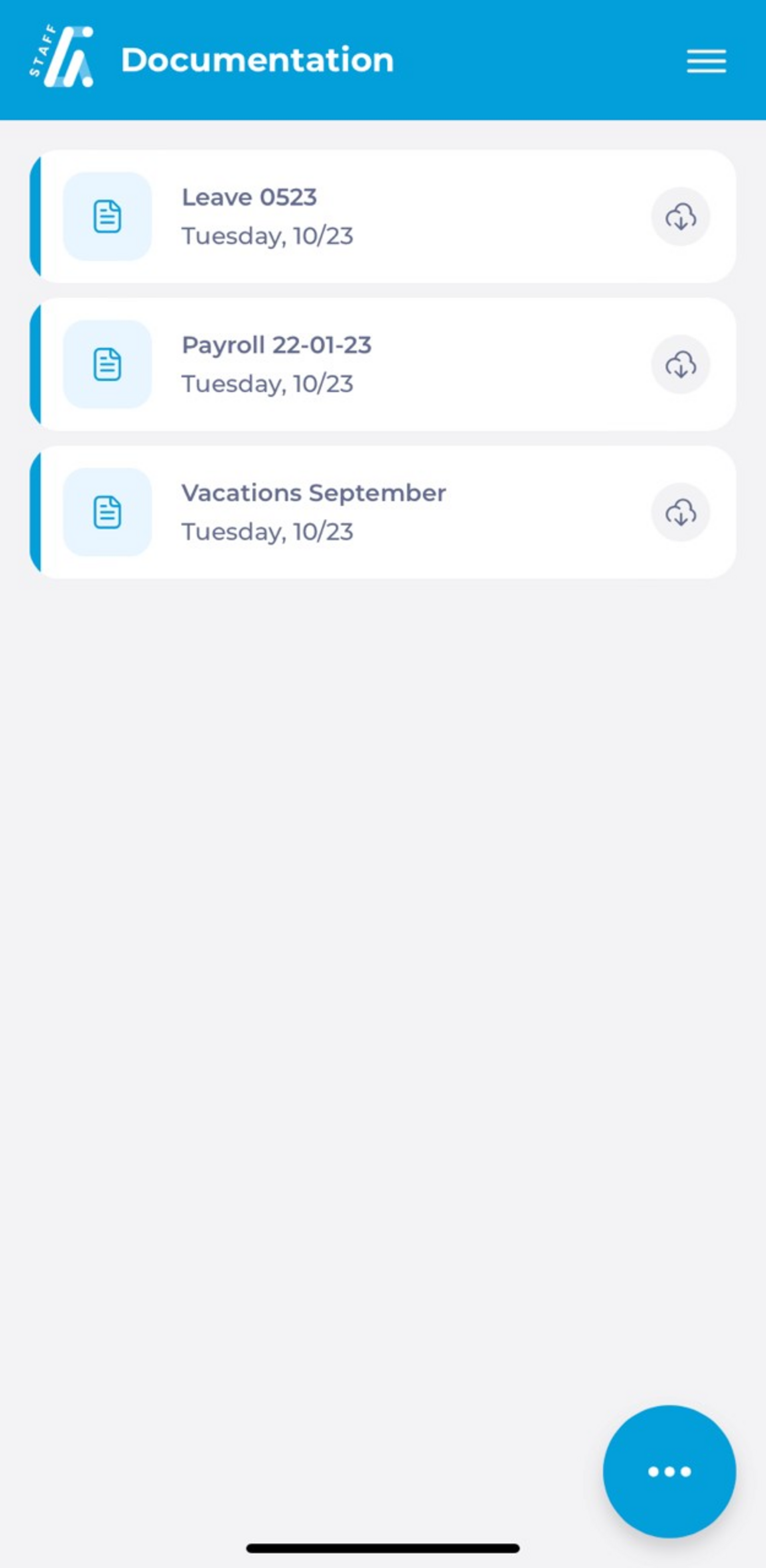
Task: Open the Leave 0523 document card
Action: click(383, 216)
